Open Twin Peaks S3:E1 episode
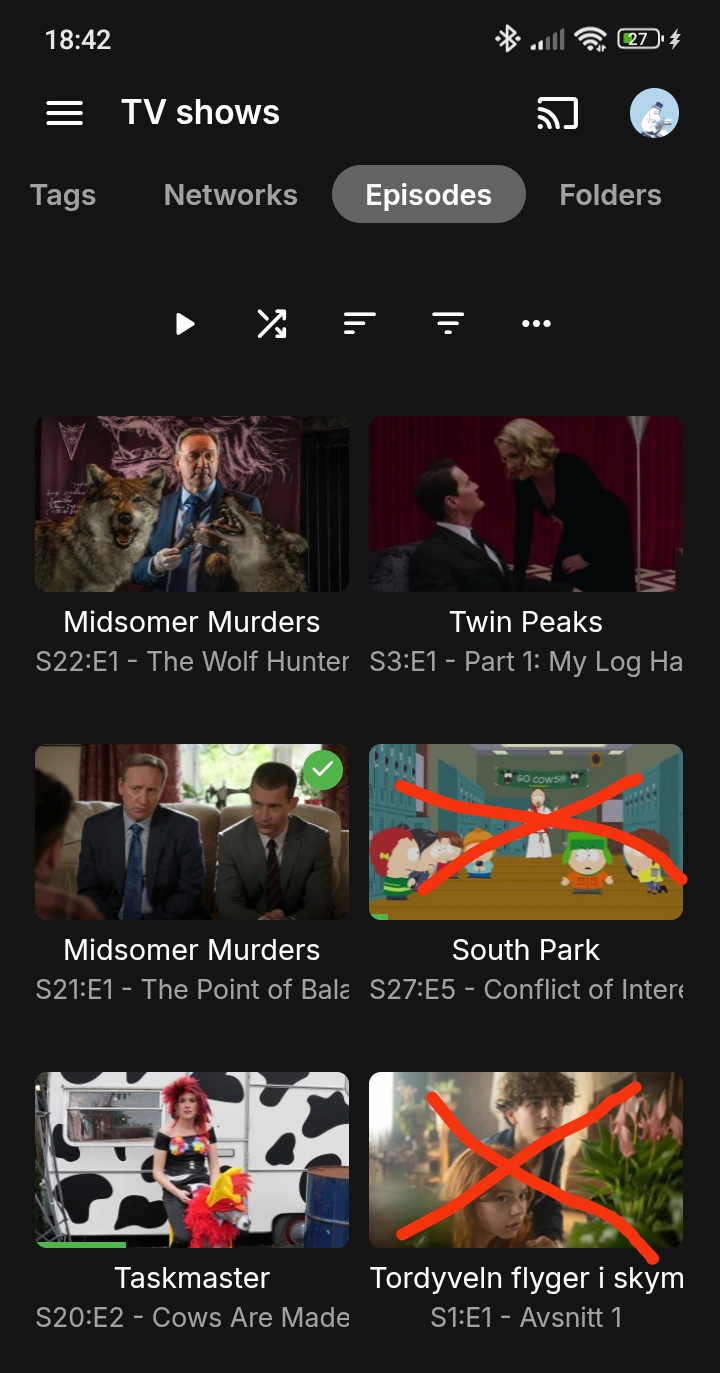Image resolution: width=720 pixels, height=1373 pixels. pyautogui.click(x=526, y=505)
